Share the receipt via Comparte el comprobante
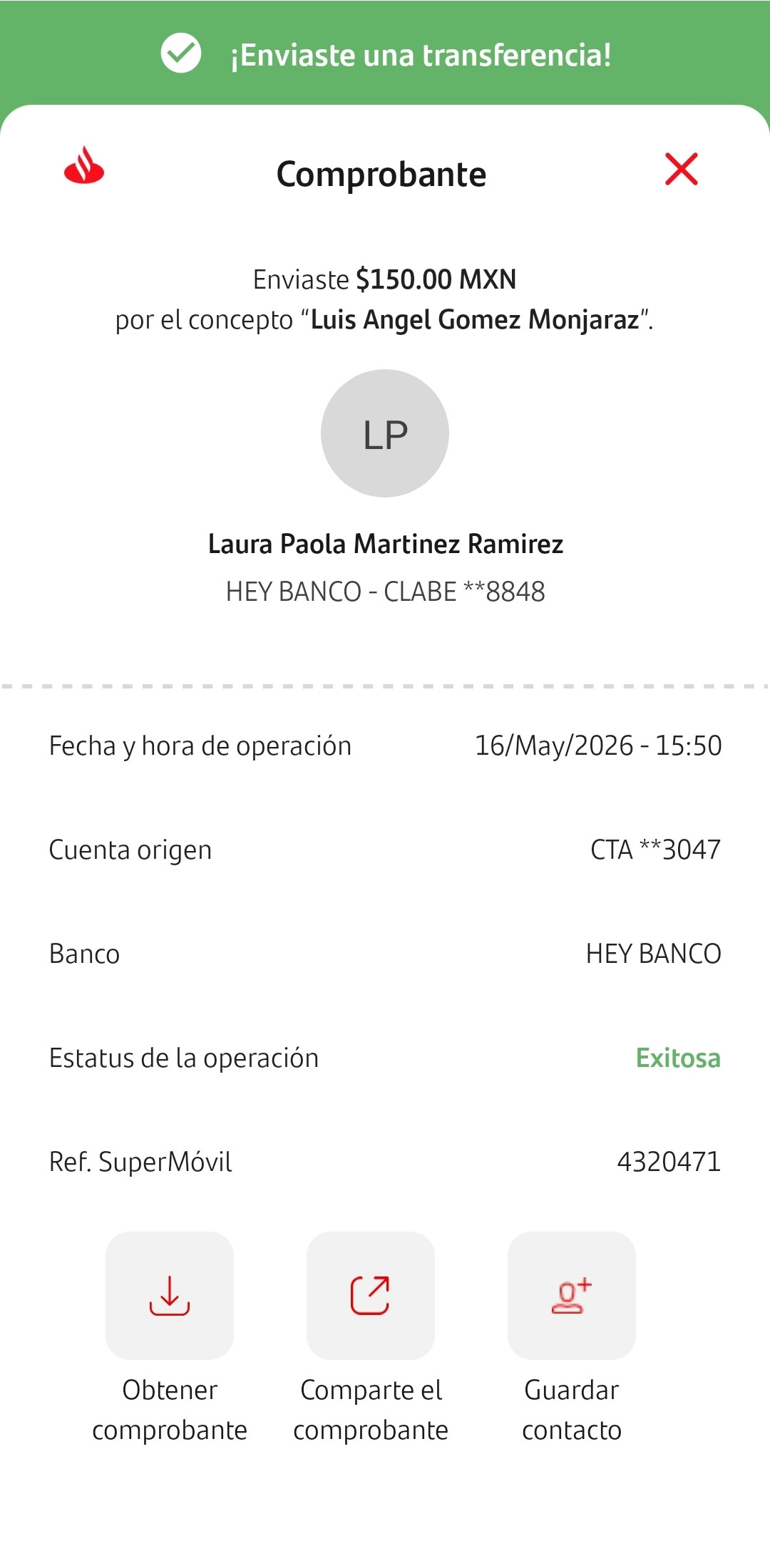 [371, 1295]
